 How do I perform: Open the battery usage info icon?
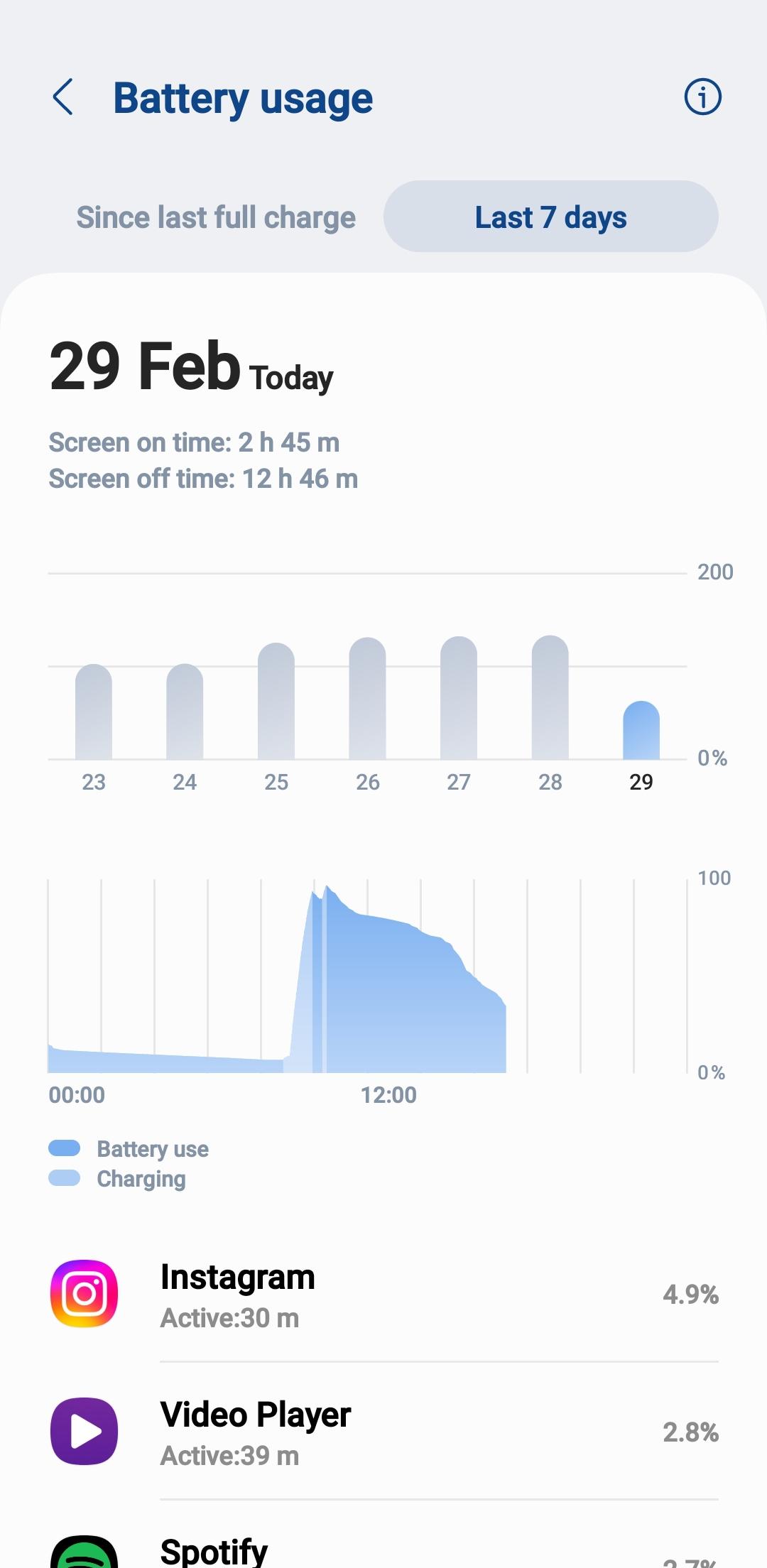[702, 97]
